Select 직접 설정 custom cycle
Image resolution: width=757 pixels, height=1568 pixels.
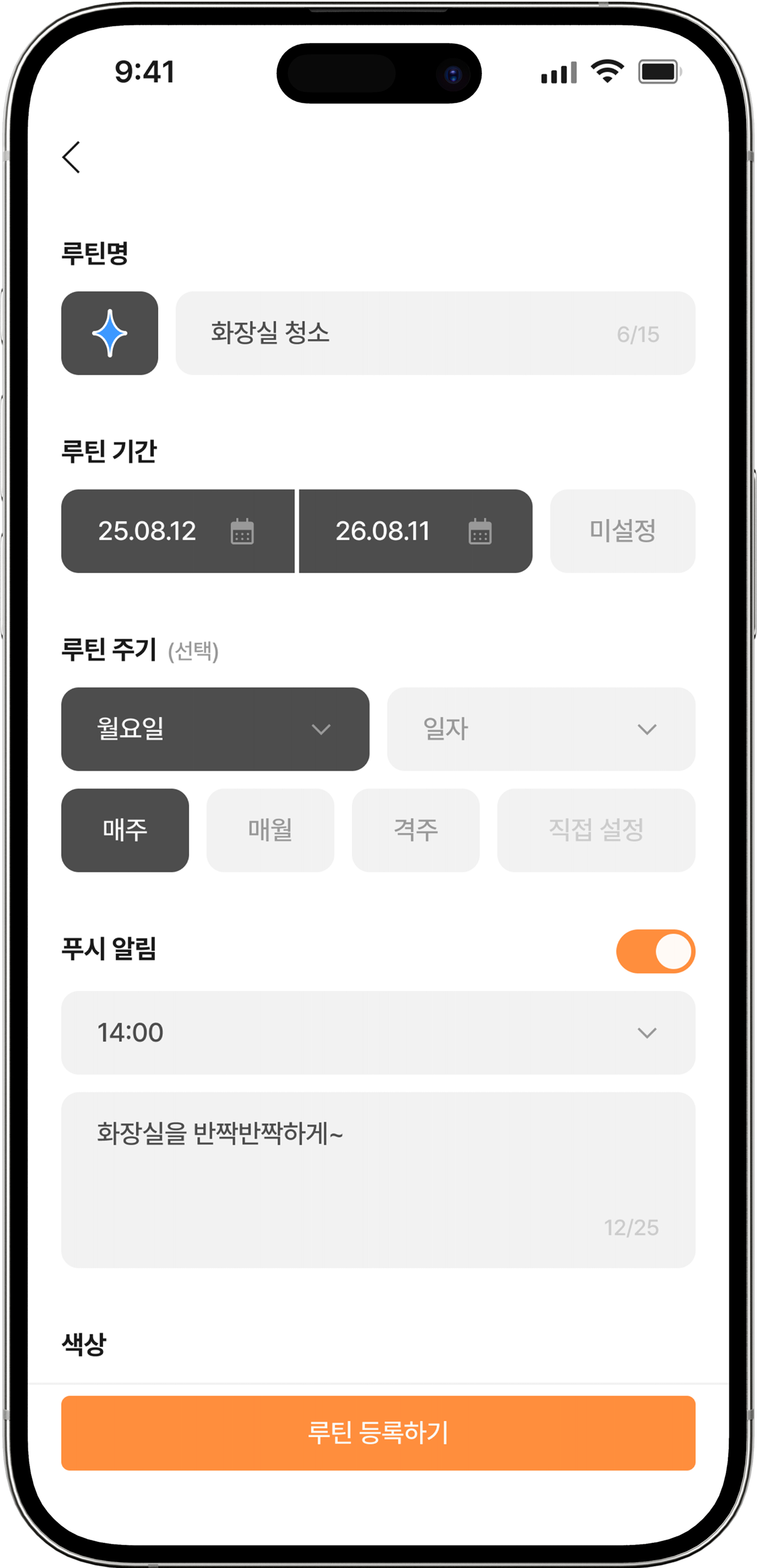point(596,830)
